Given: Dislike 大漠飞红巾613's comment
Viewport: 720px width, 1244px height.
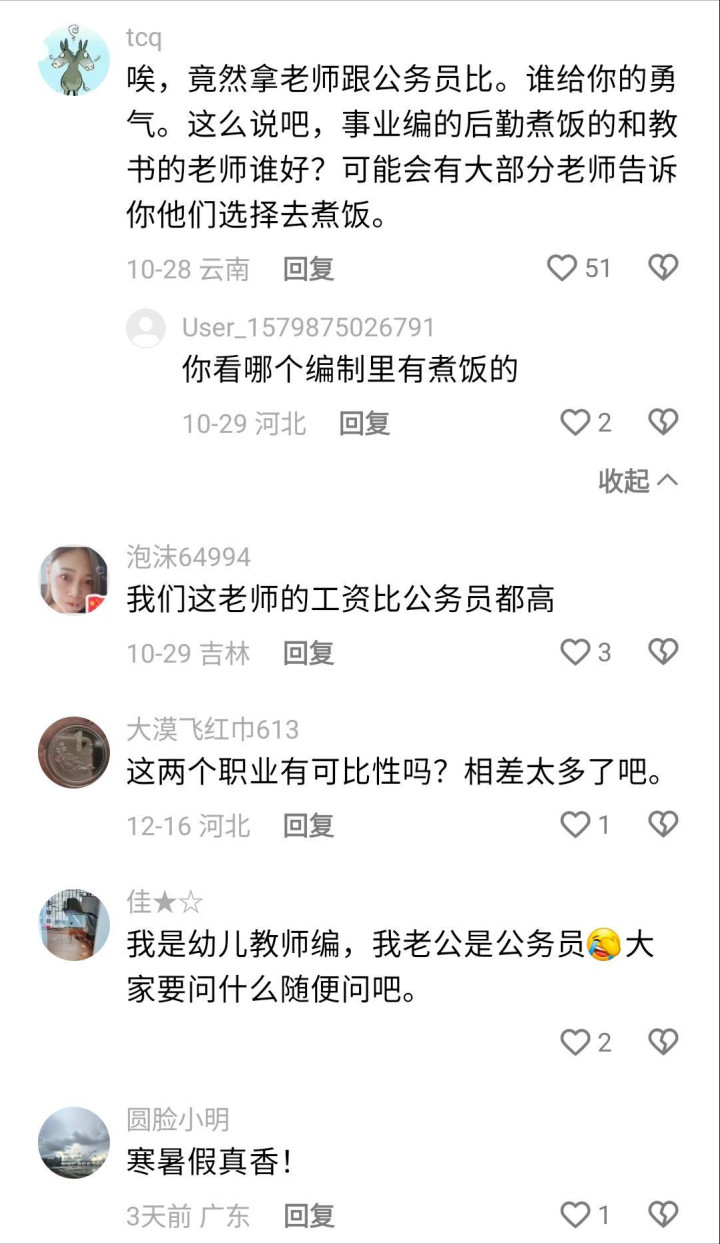Looking at the screenshot, I should tap(663, 825).
